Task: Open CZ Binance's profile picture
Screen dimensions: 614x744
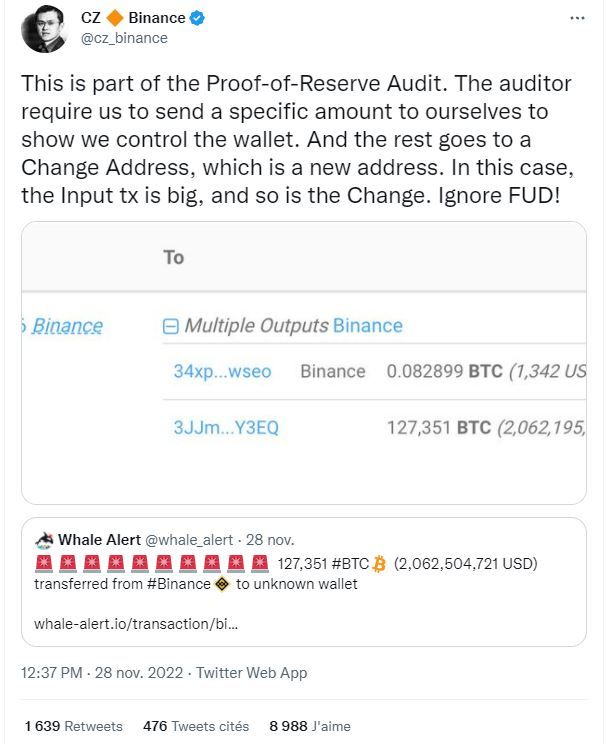Action: coord(43,28)
